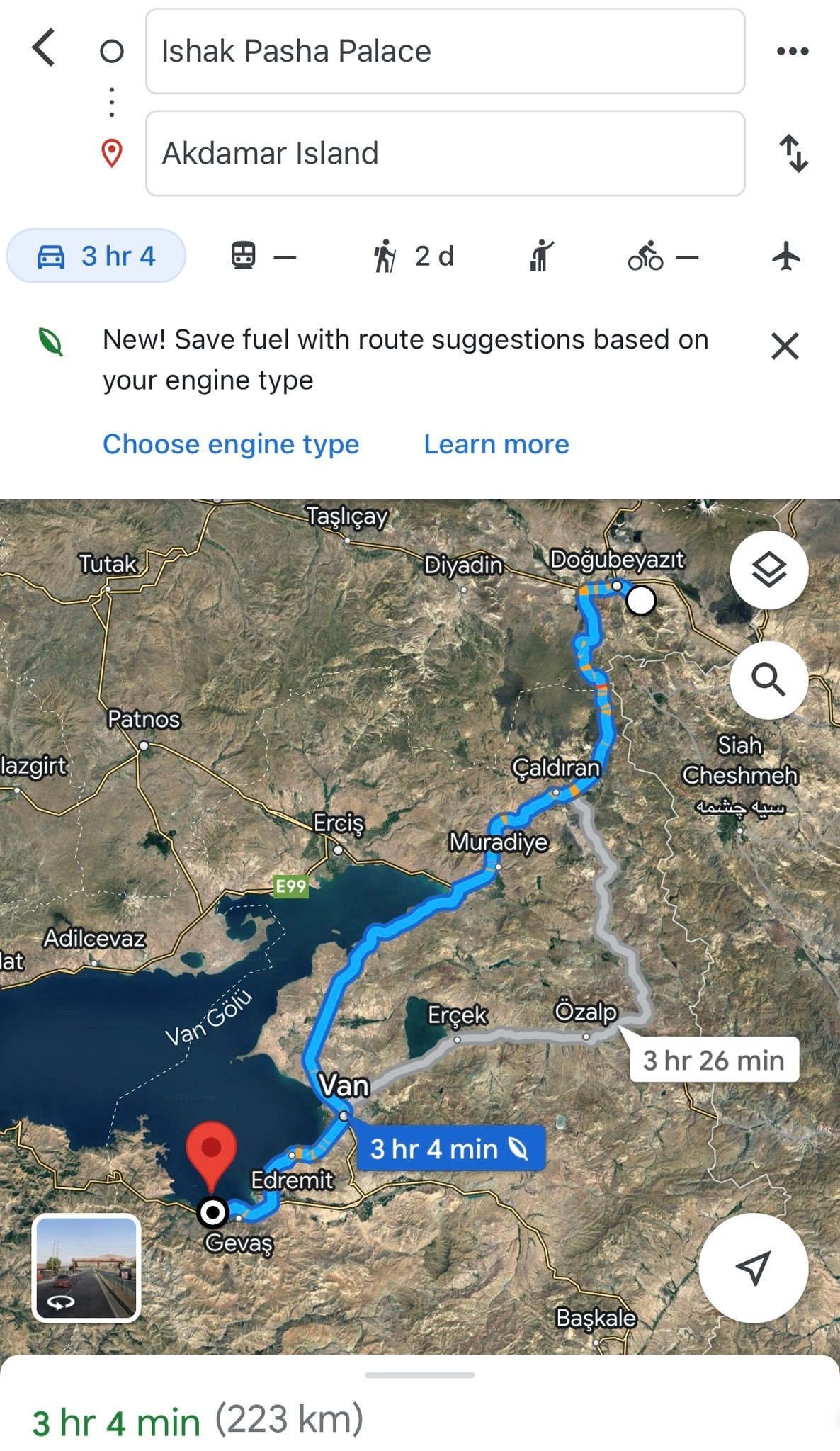Open the map layers button
This screenshot has height=1451, width=840.
(x=768, y=570)
